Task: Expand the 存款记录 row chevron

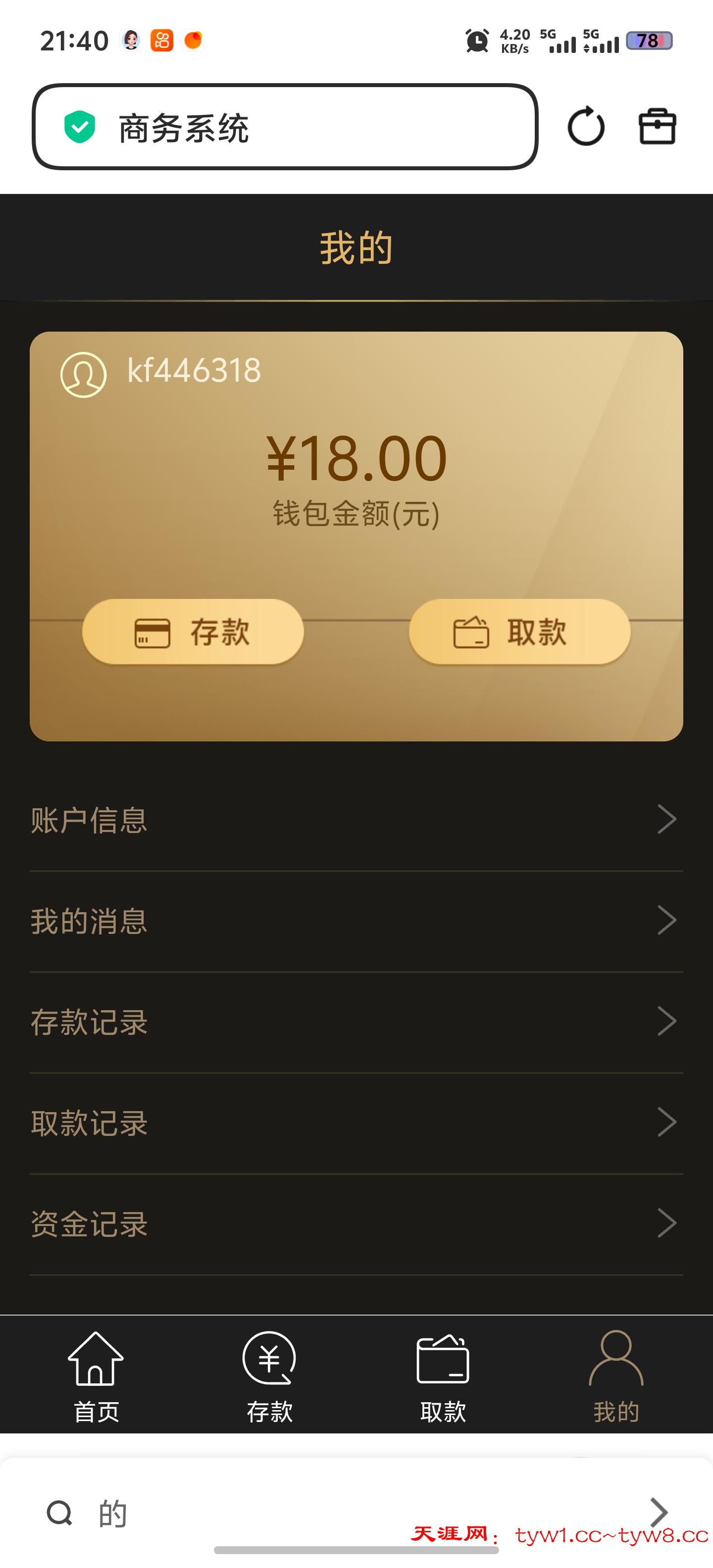Action: pyautogui.click(x=666, y=1022)
